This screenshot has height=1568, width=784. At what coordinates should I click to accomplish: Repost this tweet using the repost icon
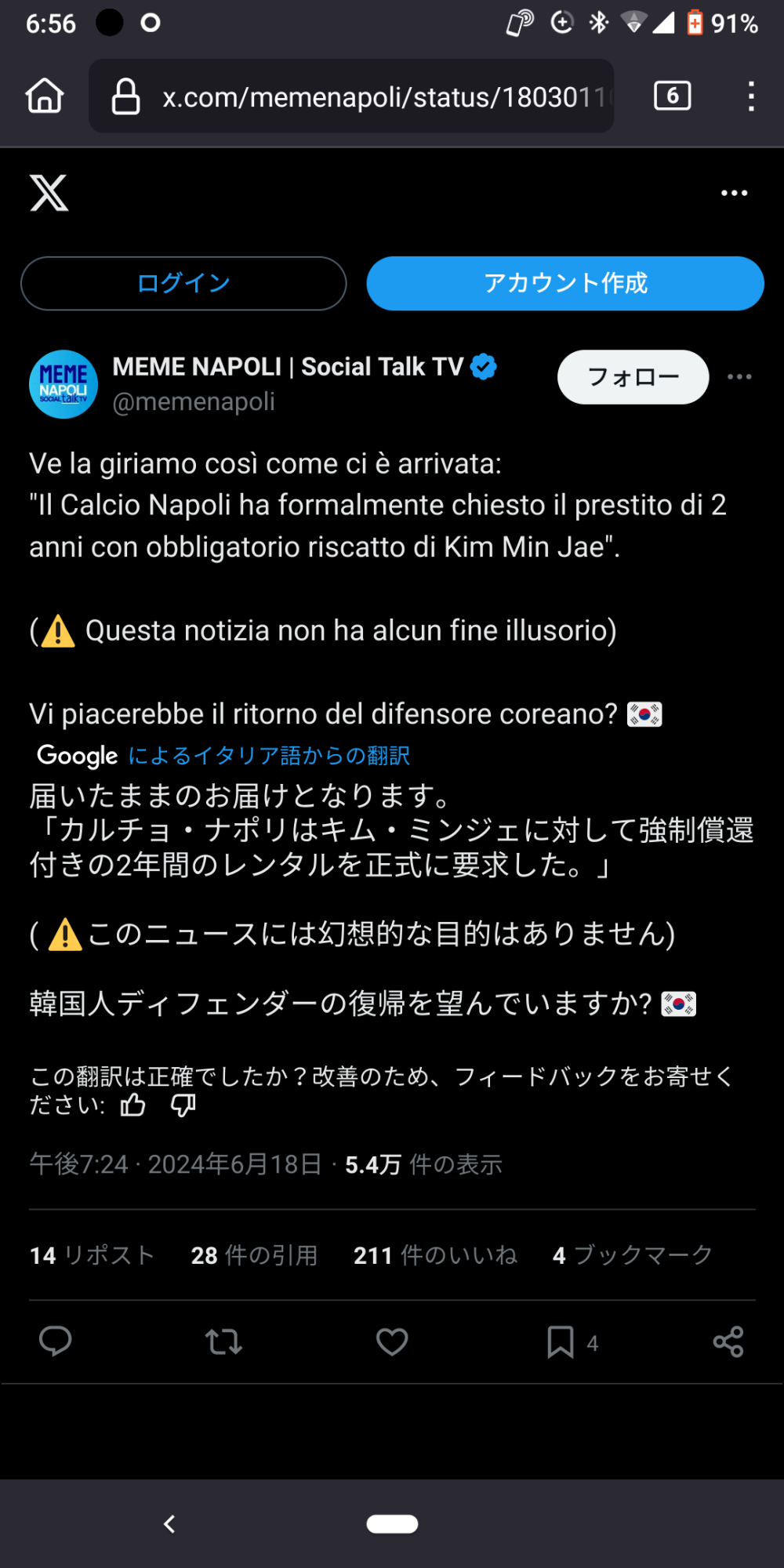point(223,1341)
